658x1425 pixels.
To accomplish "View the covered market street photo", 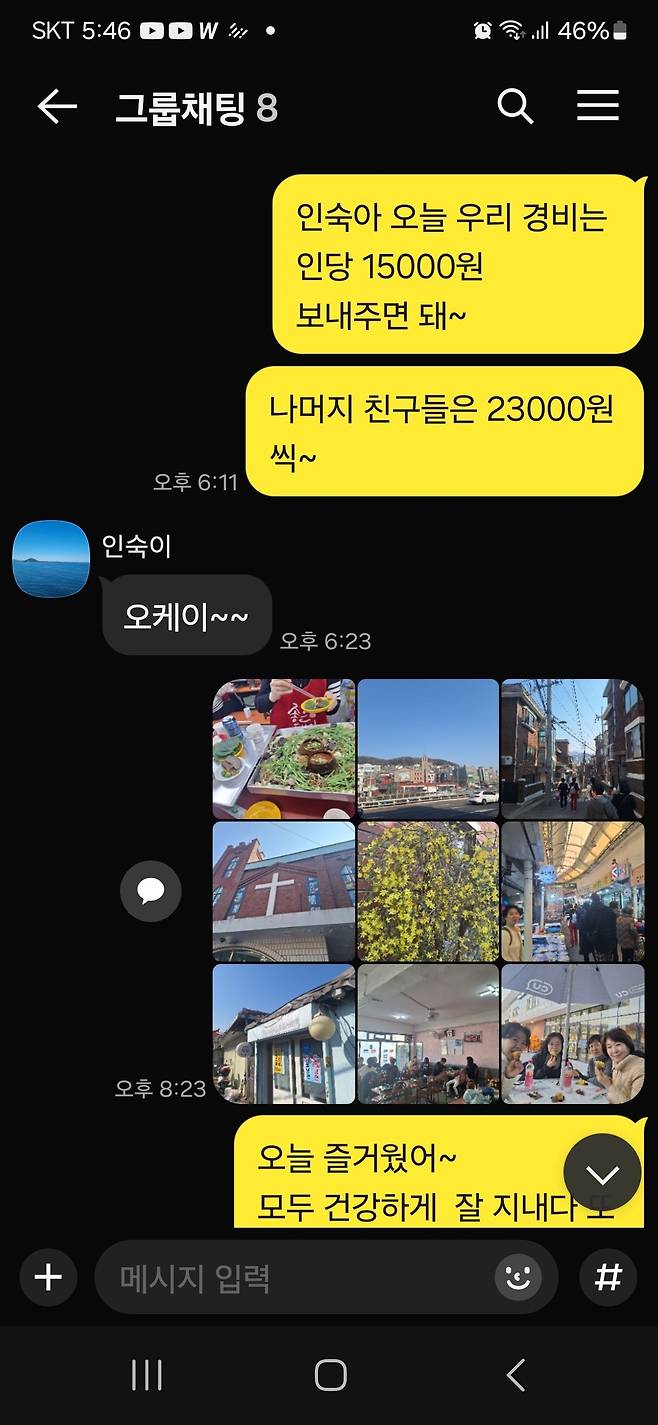I will point(572,891).
